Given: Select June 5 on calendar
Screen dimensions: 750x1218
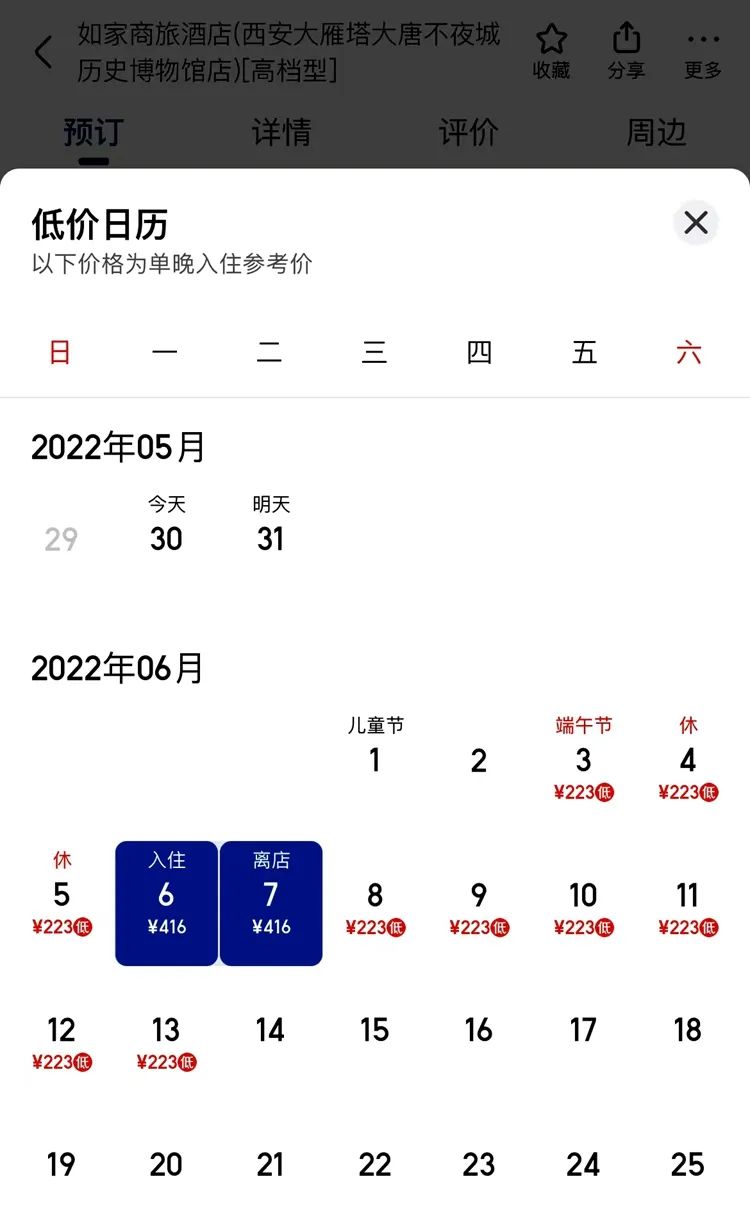Looking at the screenshot, I should tap(61, 897).
